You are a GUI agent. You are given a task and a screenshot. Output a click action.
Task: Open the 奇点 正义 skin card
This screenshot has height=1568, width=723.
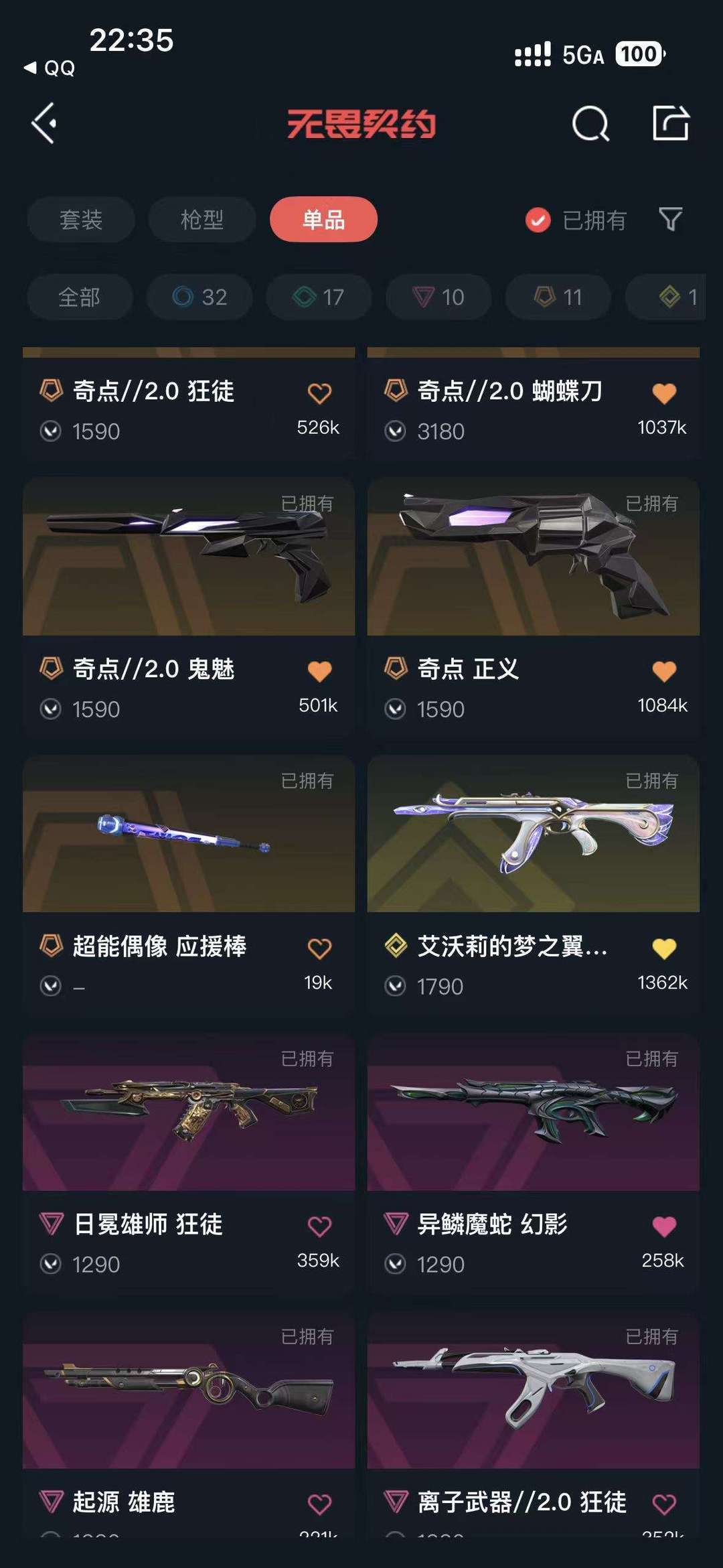[534, 607]
